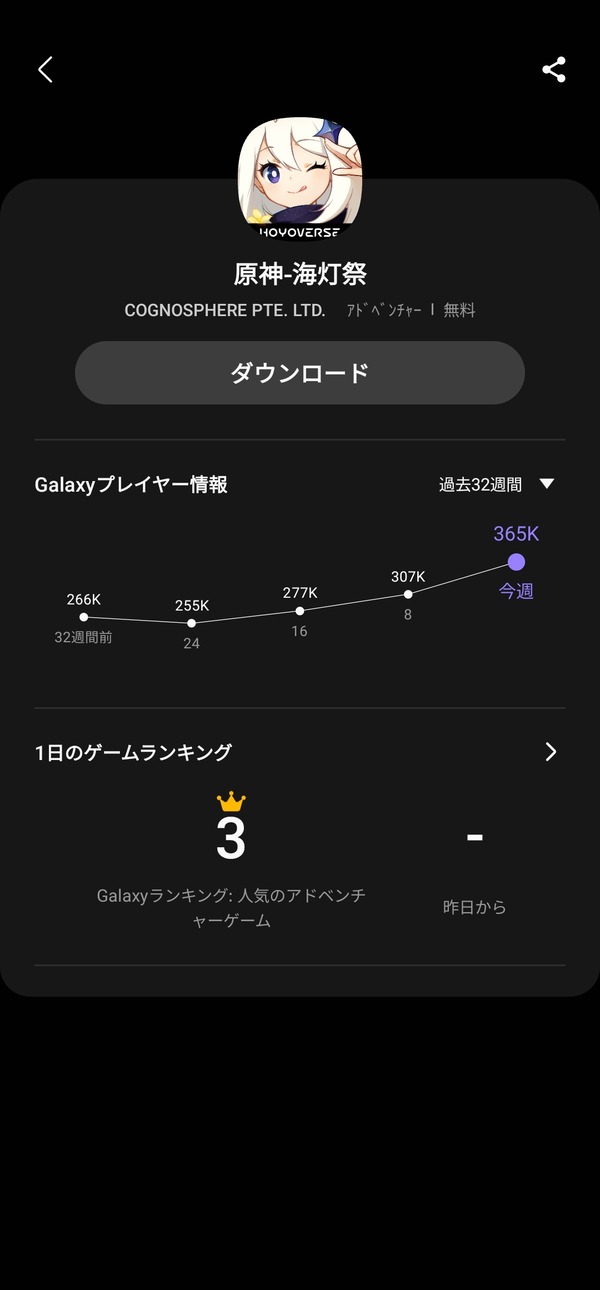Image resolution: width=600 pixels, height=1290 pixels.
Task: Open 1日のゲームランキング details arrow
Action: [x=551, y=752]
